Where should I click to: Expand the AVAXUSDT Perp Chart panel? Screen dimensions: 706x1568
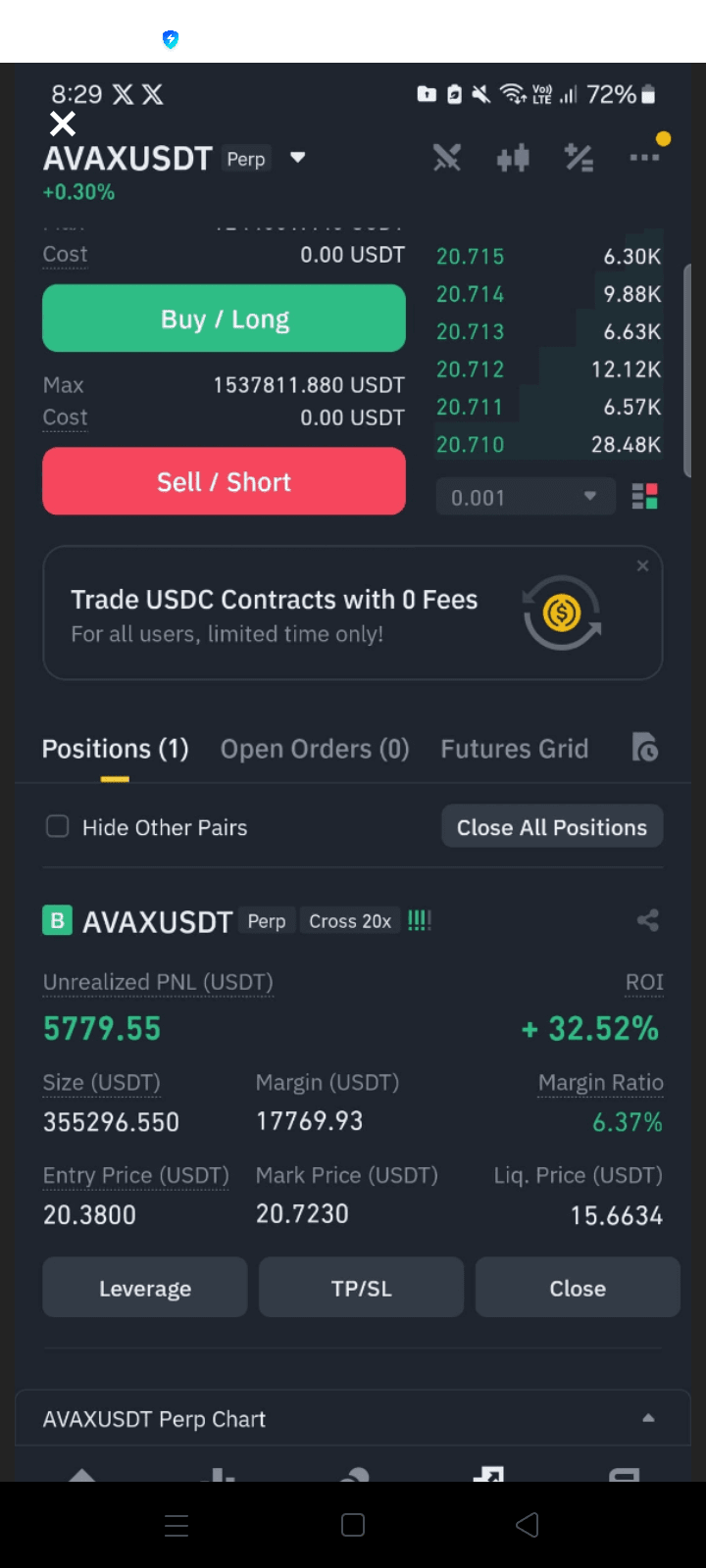point(353,1418)
